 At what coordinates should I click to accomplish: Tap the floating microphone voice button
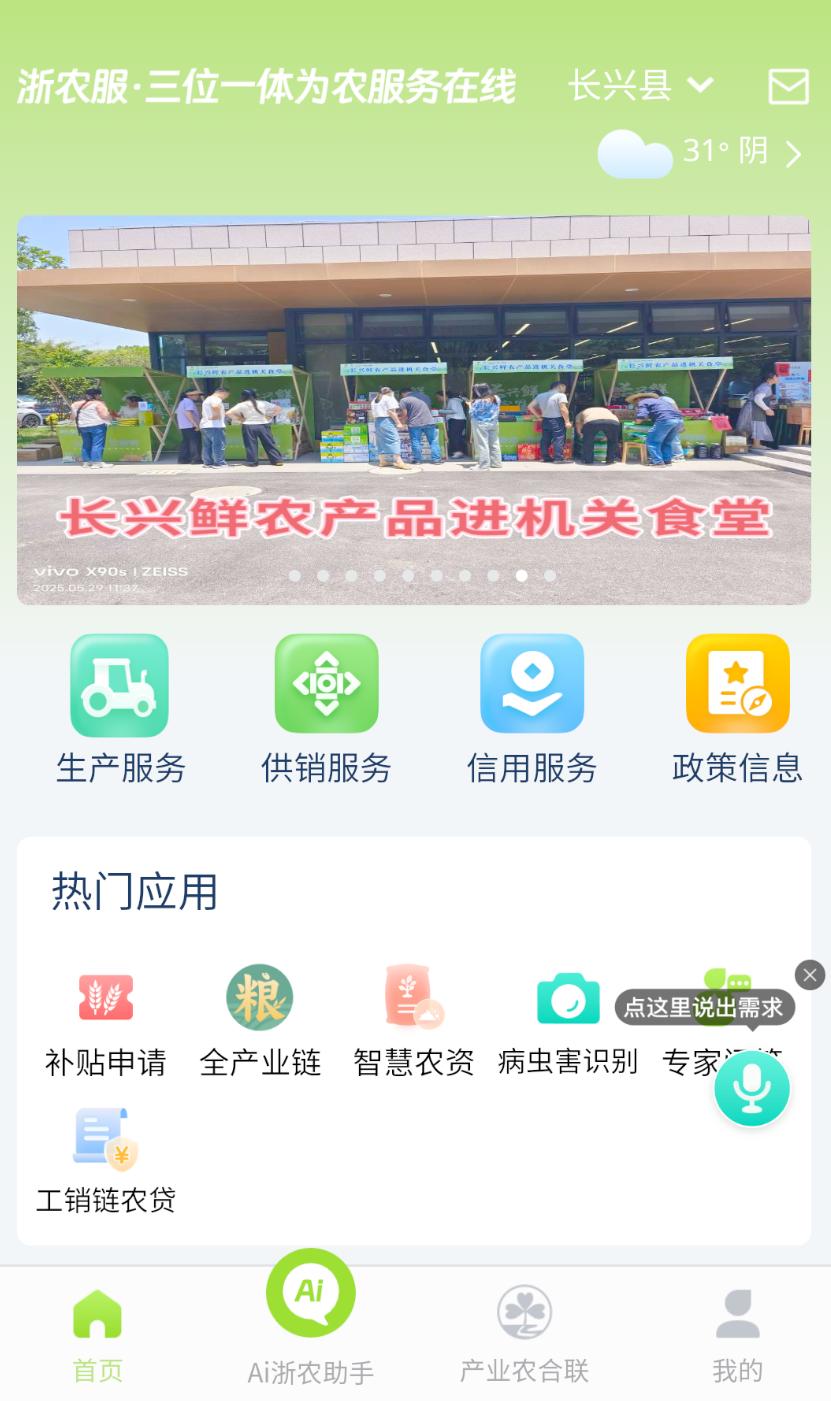tap(752, 1088)
